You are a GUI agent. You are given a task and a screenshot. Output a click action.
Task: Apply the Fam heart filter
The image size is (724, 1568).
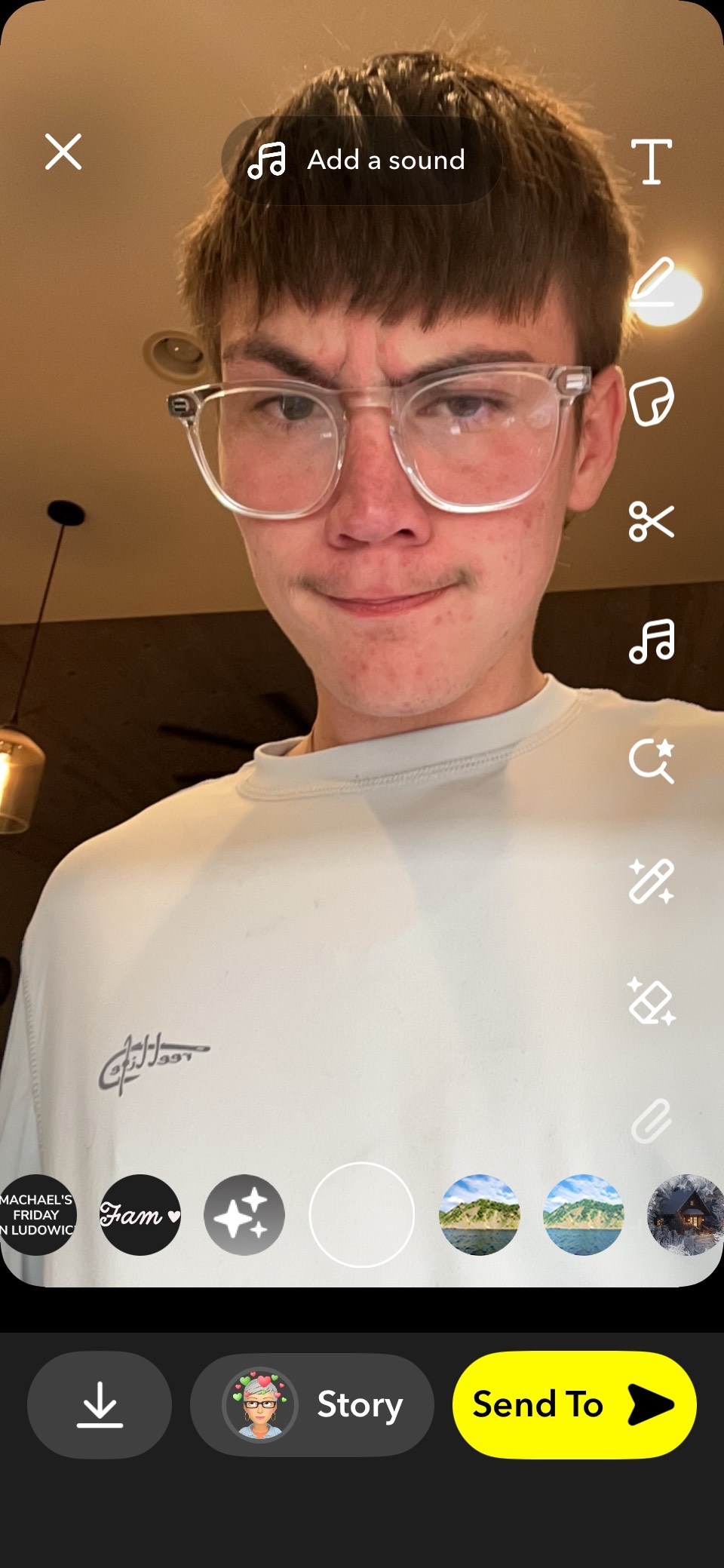pos(140,1214)
